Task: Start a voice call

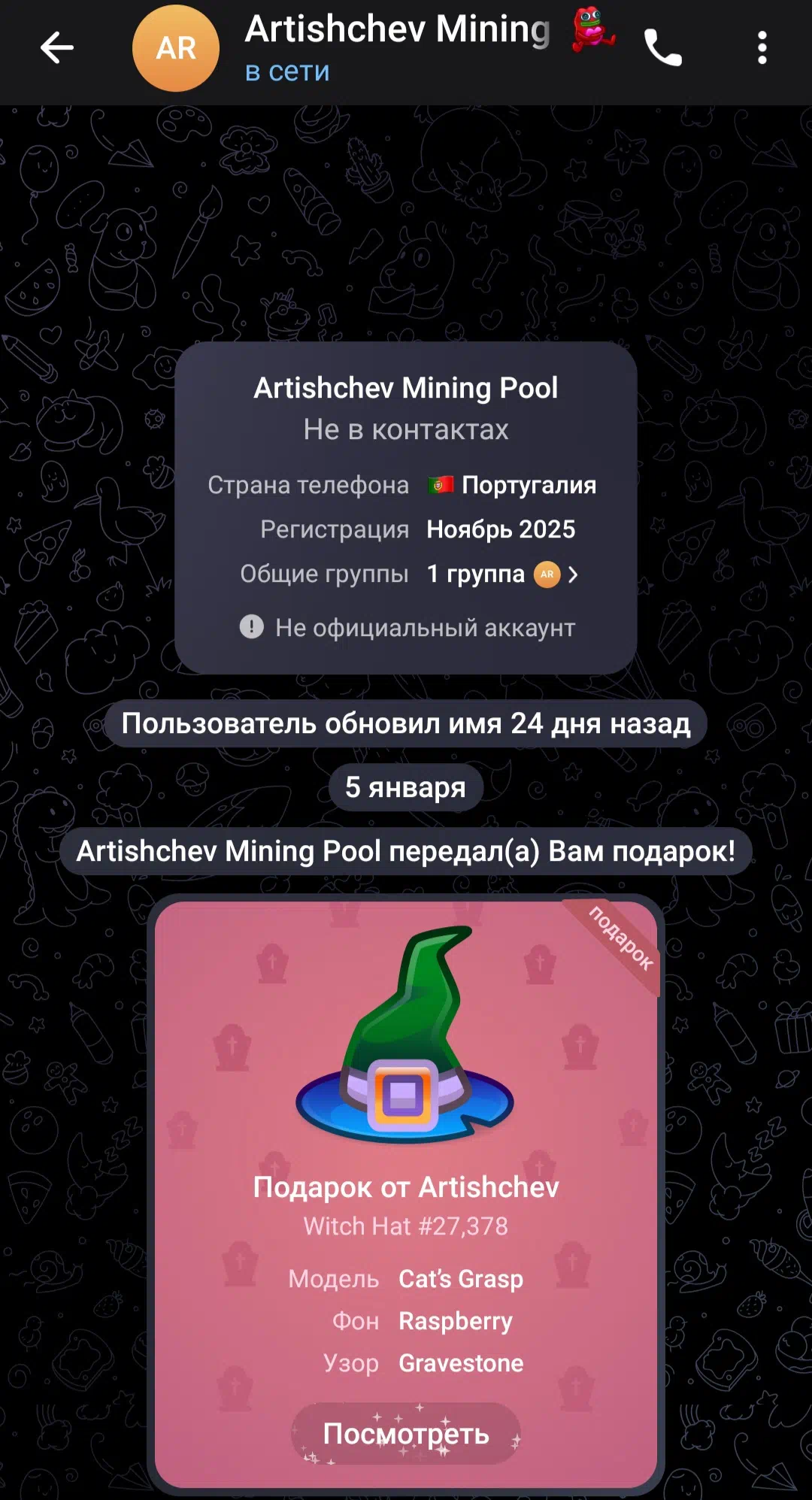Action: (663, 48)
